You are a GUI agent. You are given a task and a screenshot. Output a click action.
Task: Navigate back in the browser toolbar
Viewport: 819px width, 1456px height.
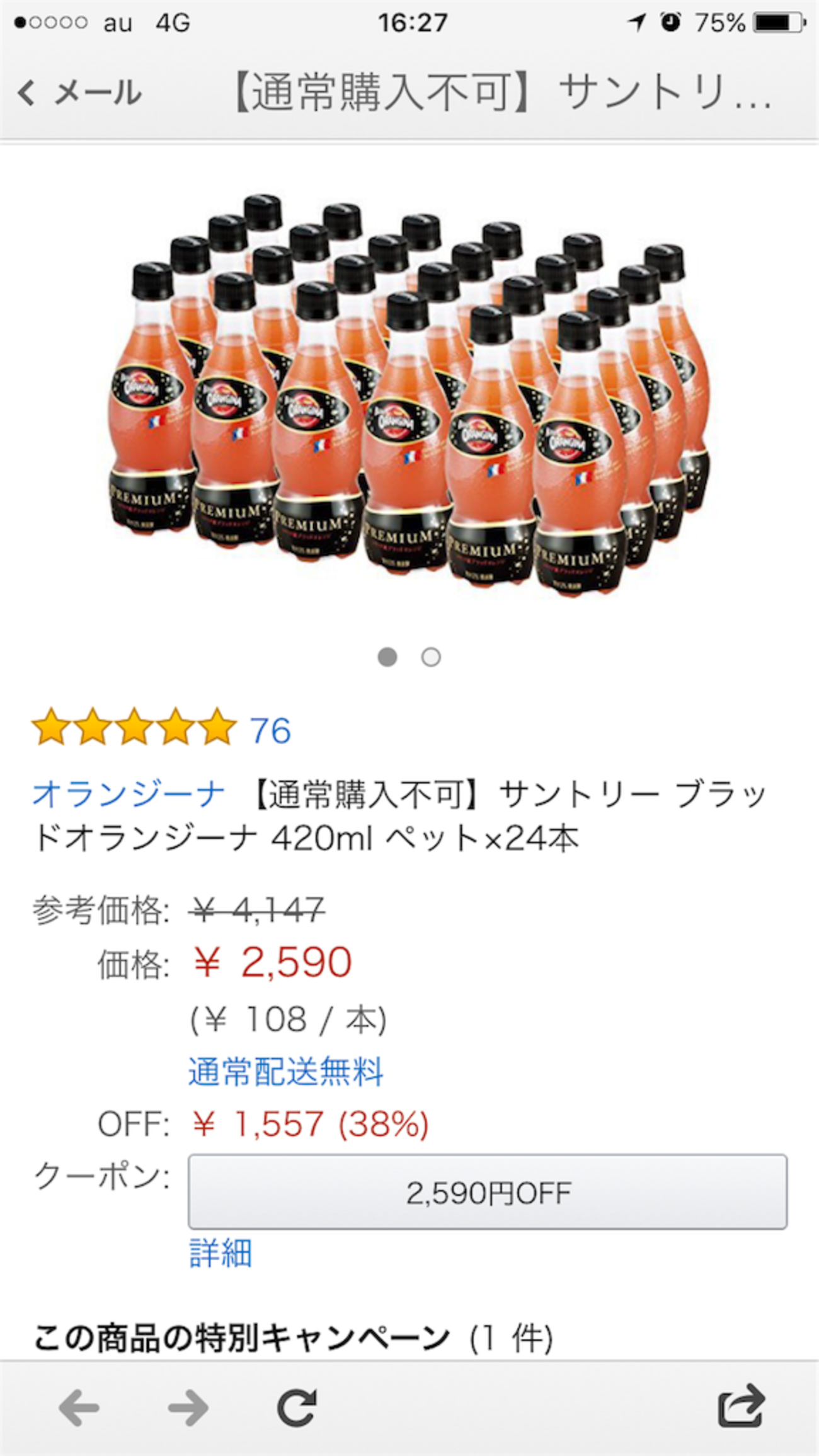[79, 1407]
